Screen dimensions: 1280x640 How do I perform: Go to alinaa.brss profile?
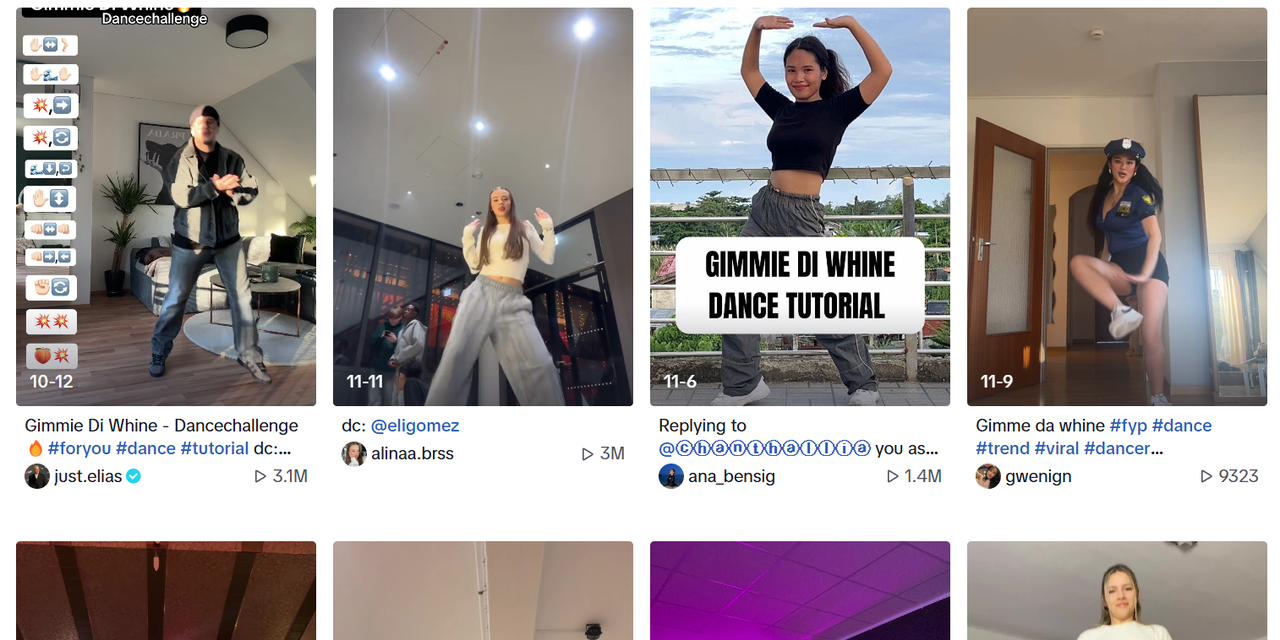(412, 454)
